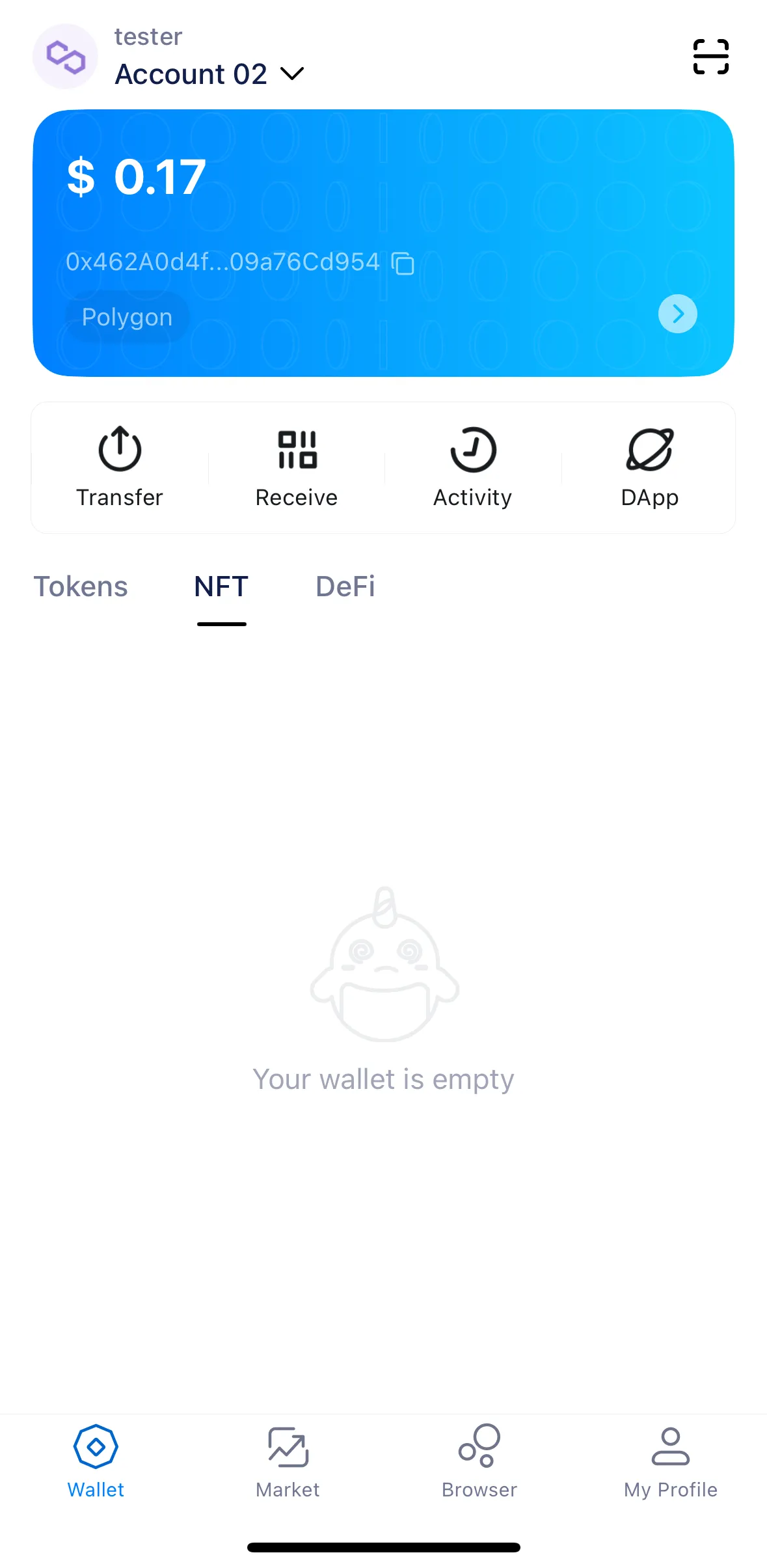Expand balance card details with arrow chevron
The width and height of the screenshot is (767, 1568).
click(x=677, y=314)
